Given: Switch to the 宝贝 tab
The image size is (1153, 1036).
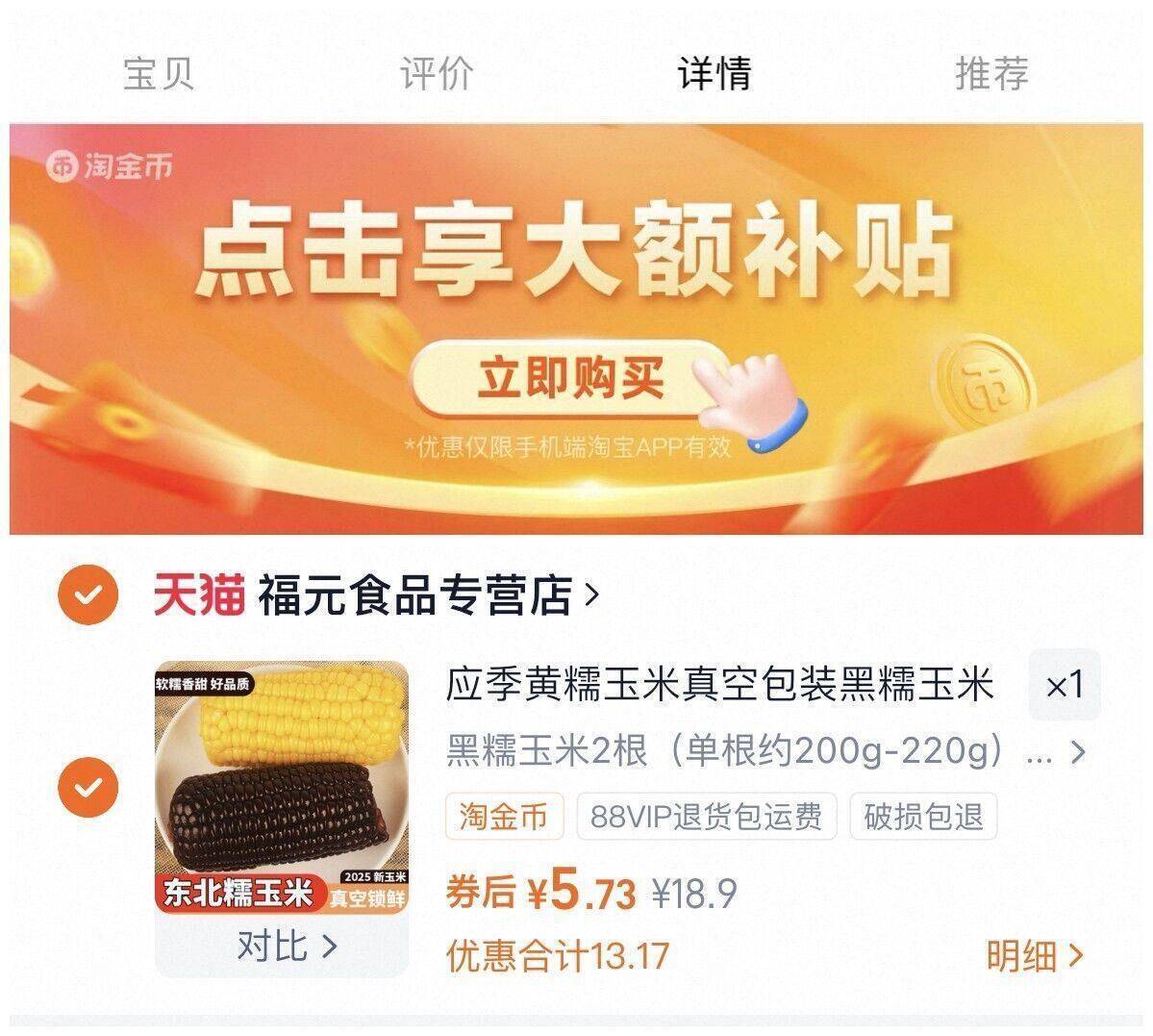Looking at the screenshot, I should [x=159, y=73].
